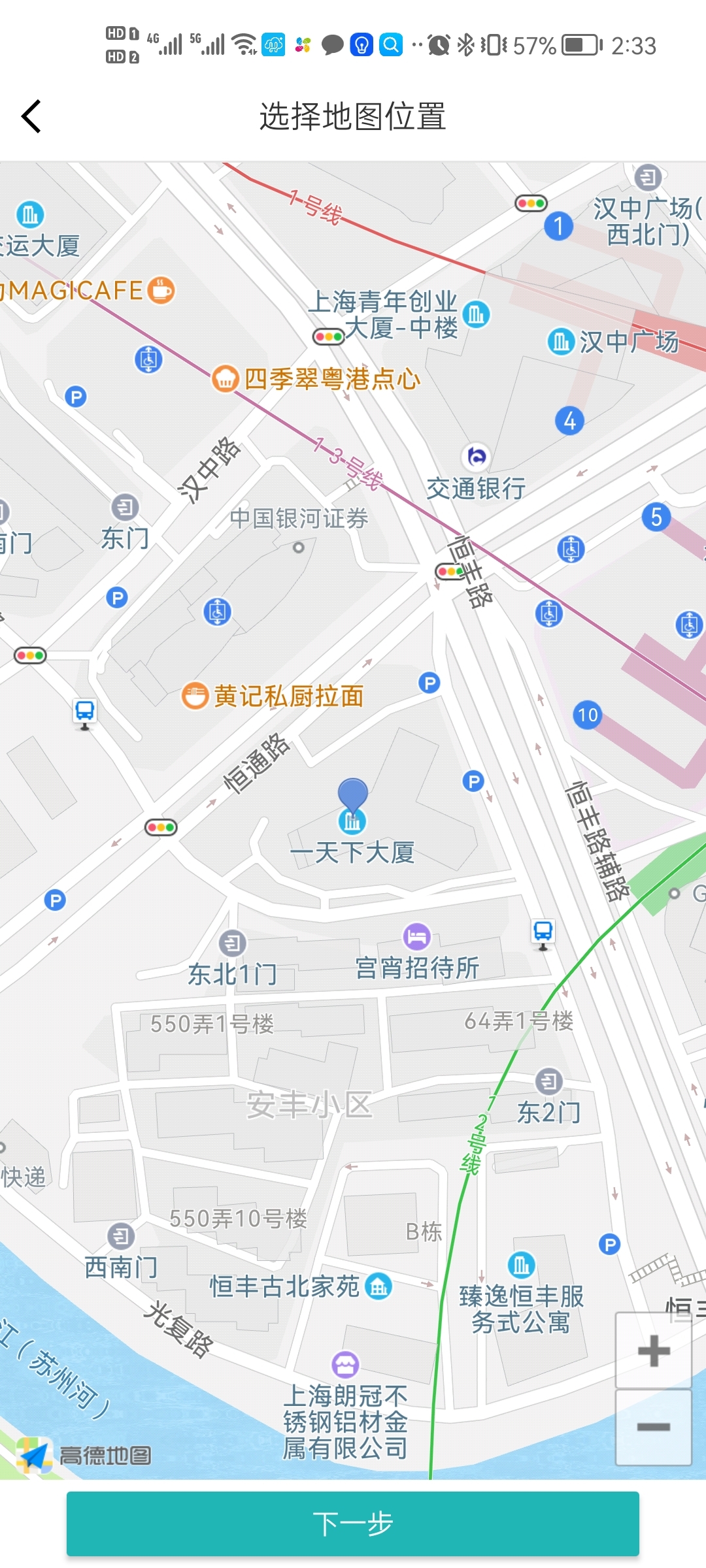Screen dimensions: 706x1568
Task: Select 交通银行 on the map
Action: [x=477, y=487]
